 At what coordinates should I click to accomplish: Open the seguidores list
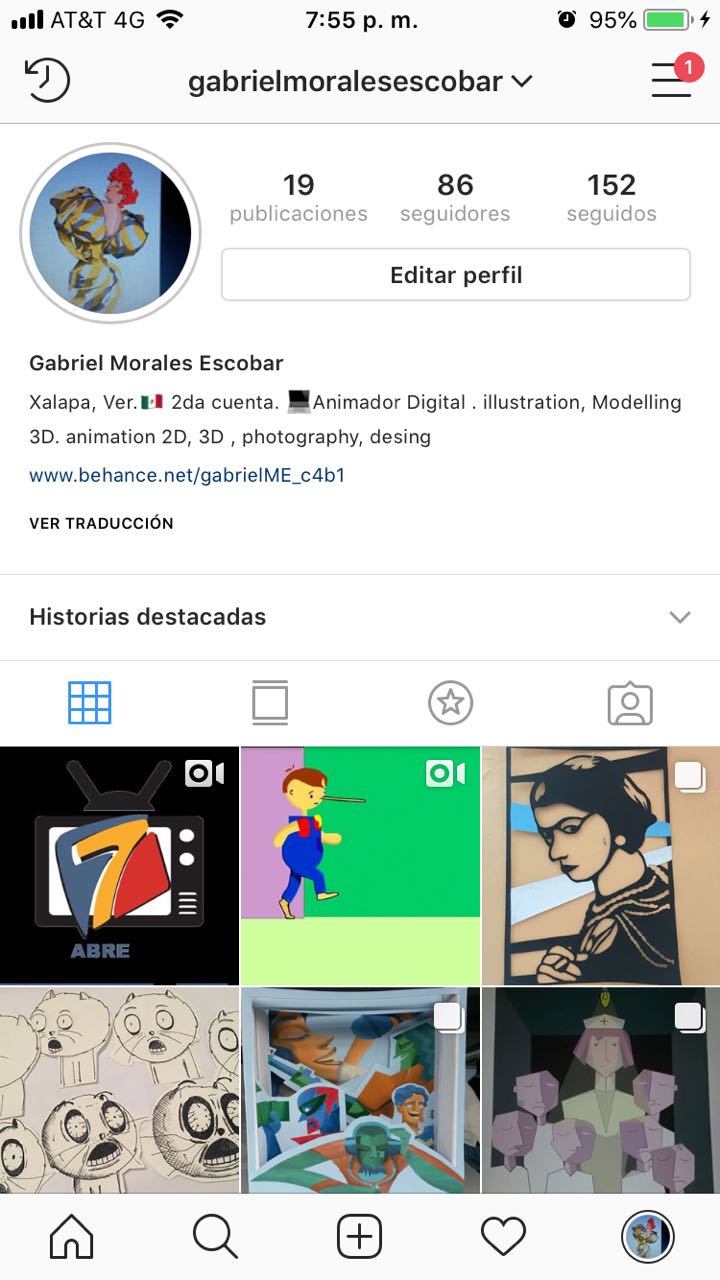pos(455,197)
